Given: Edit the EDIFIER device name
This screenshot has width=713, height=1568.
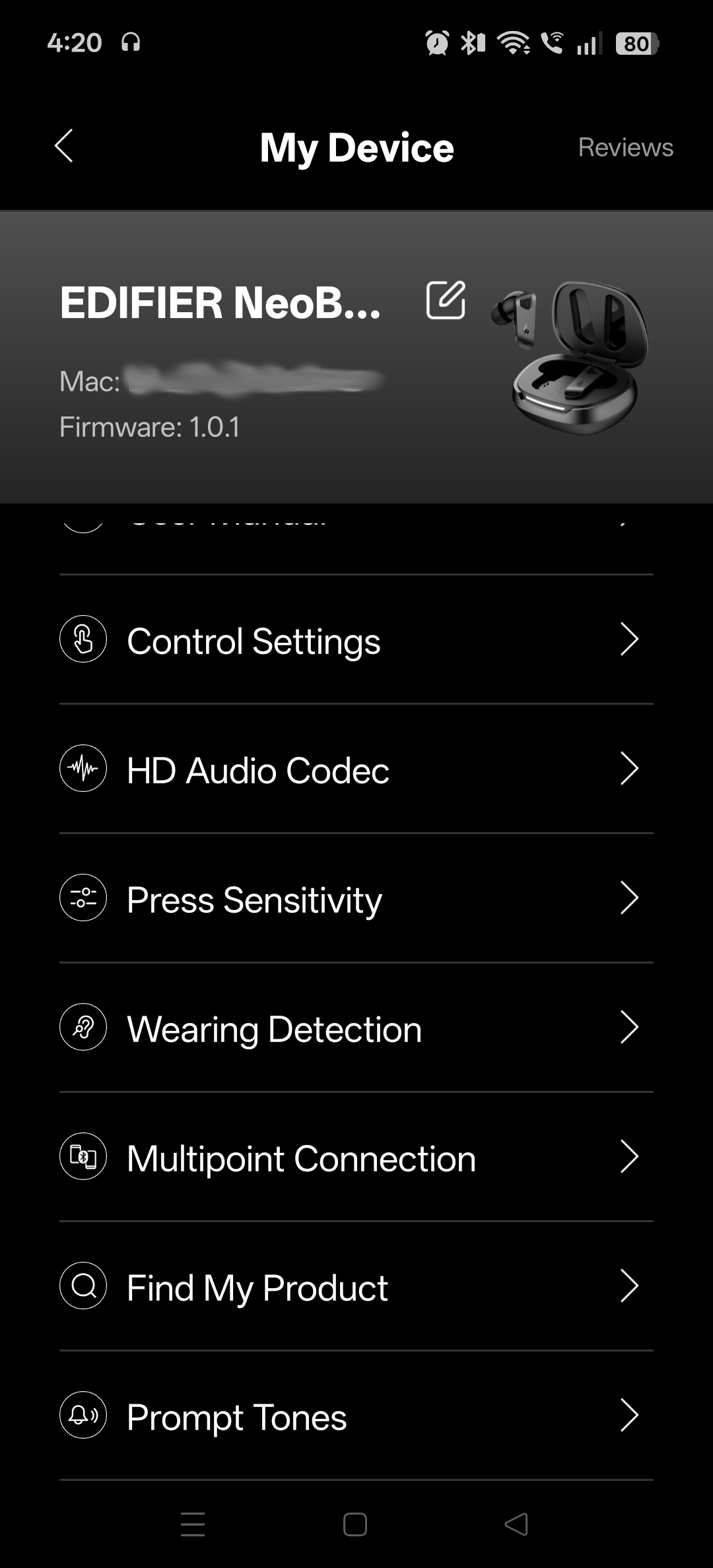Looking at the screenshot, I should 446,300.
